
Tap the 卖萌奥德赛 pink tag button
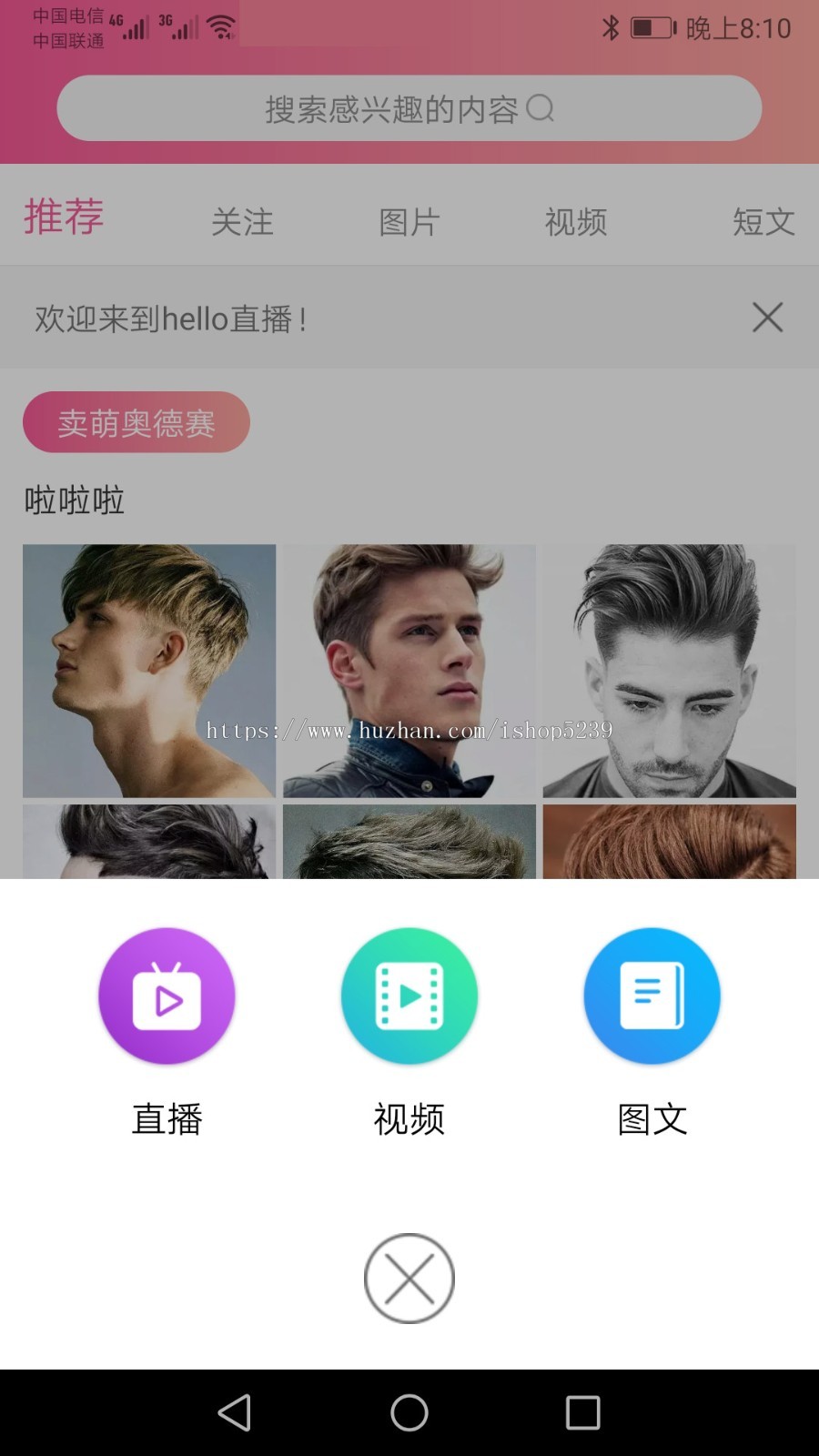tap(136, 421)
